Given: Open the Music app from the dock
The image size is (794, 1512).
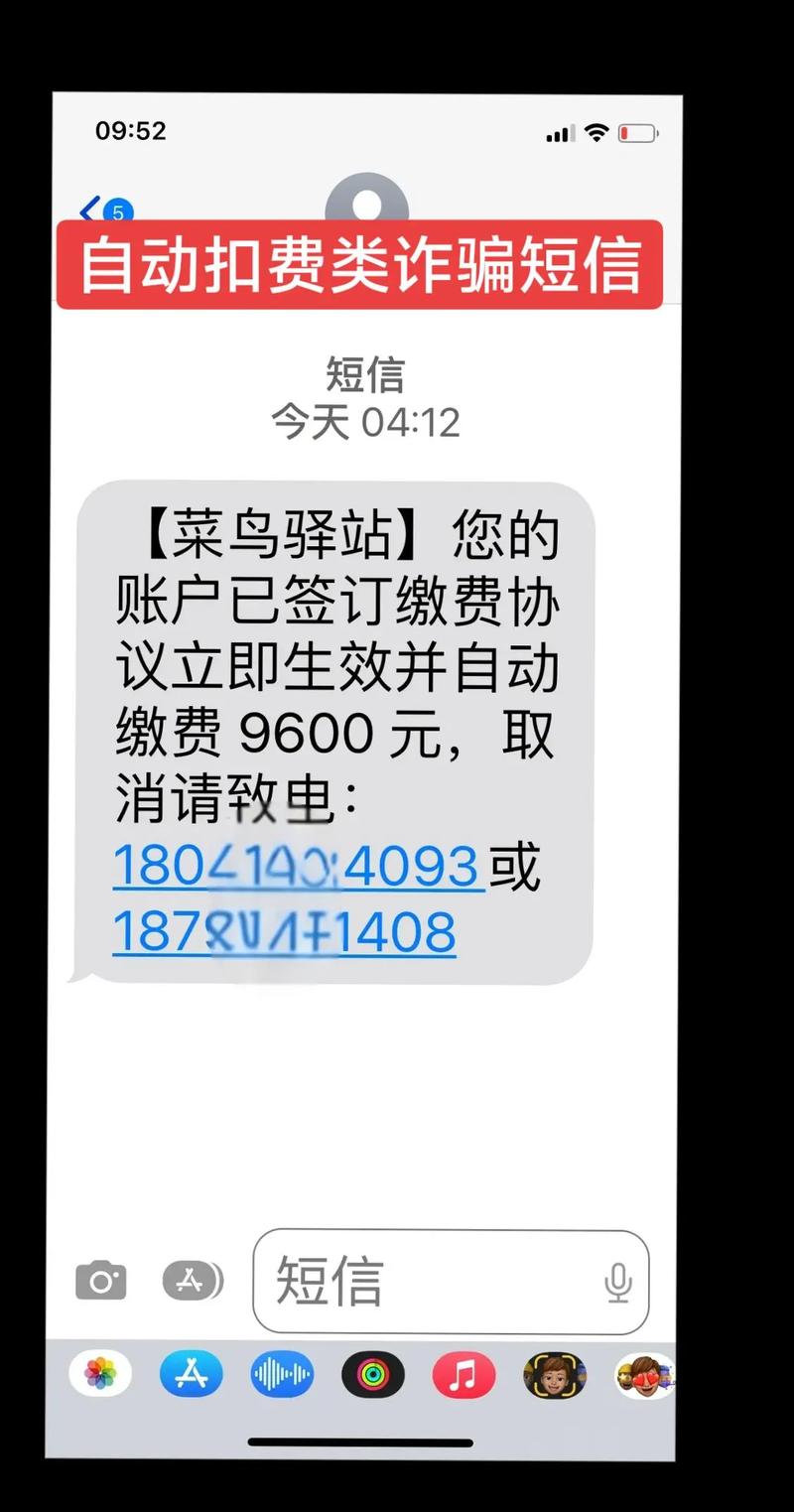Looking at the screenshot, I should 464,1375.
